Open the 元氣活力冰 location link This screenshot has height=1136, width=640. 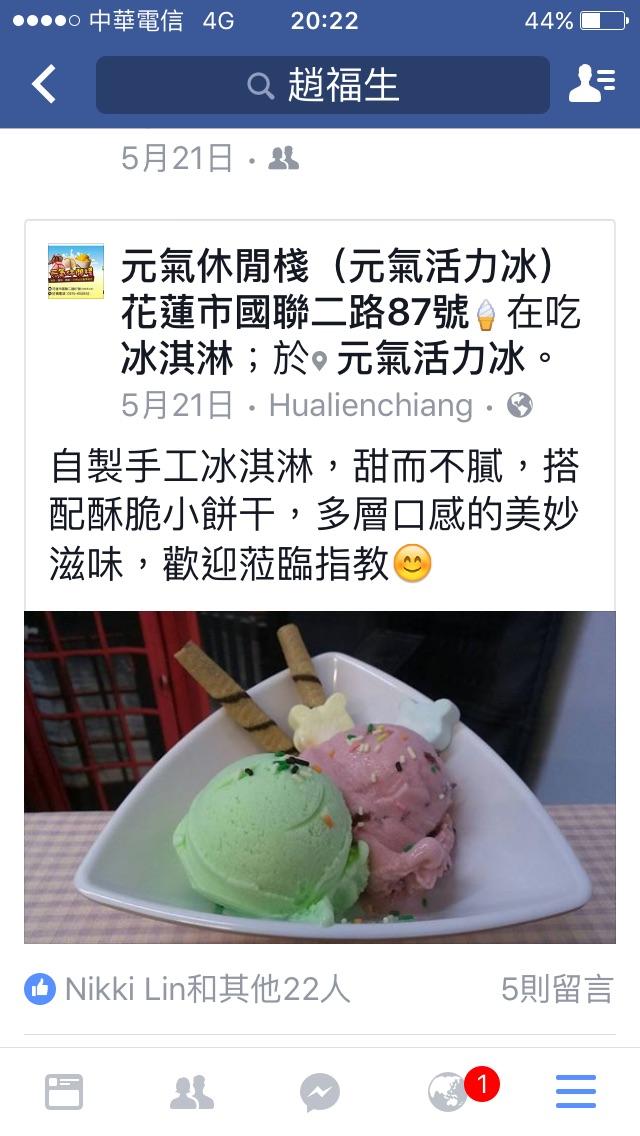(x=430, y=357)
